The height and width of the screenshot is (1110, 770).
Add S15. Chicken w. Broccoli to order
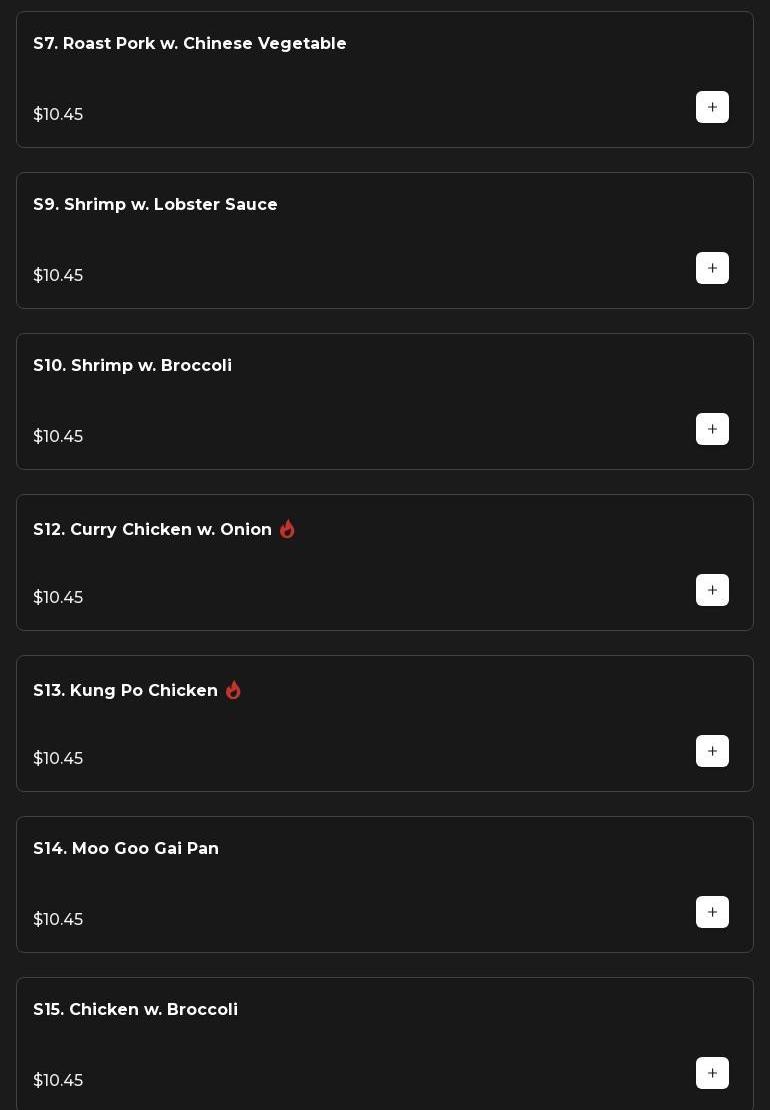[x=712, y=1073]
